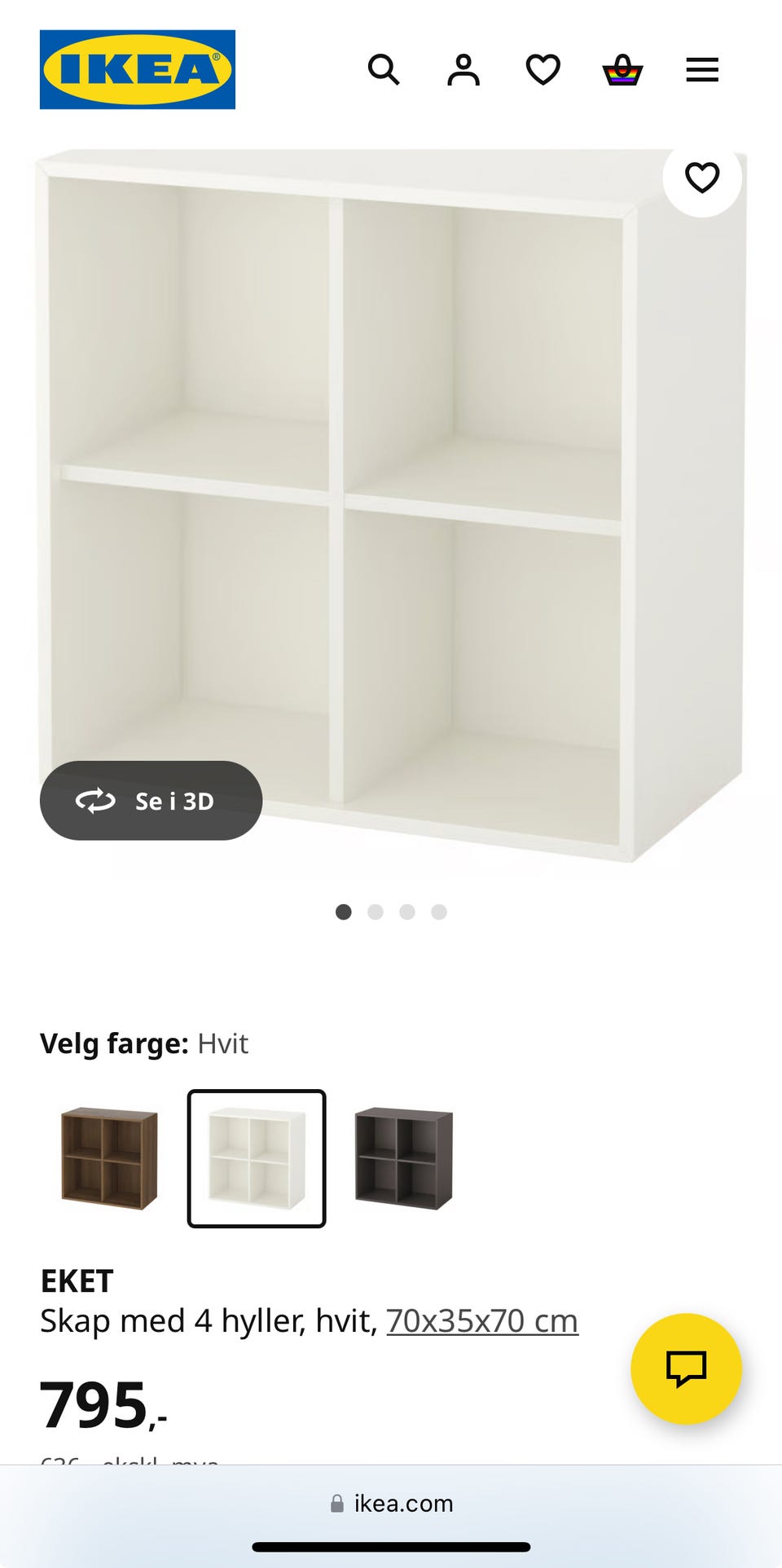
Task: Select the walnut color swatch
Action: click(108, 1157)
